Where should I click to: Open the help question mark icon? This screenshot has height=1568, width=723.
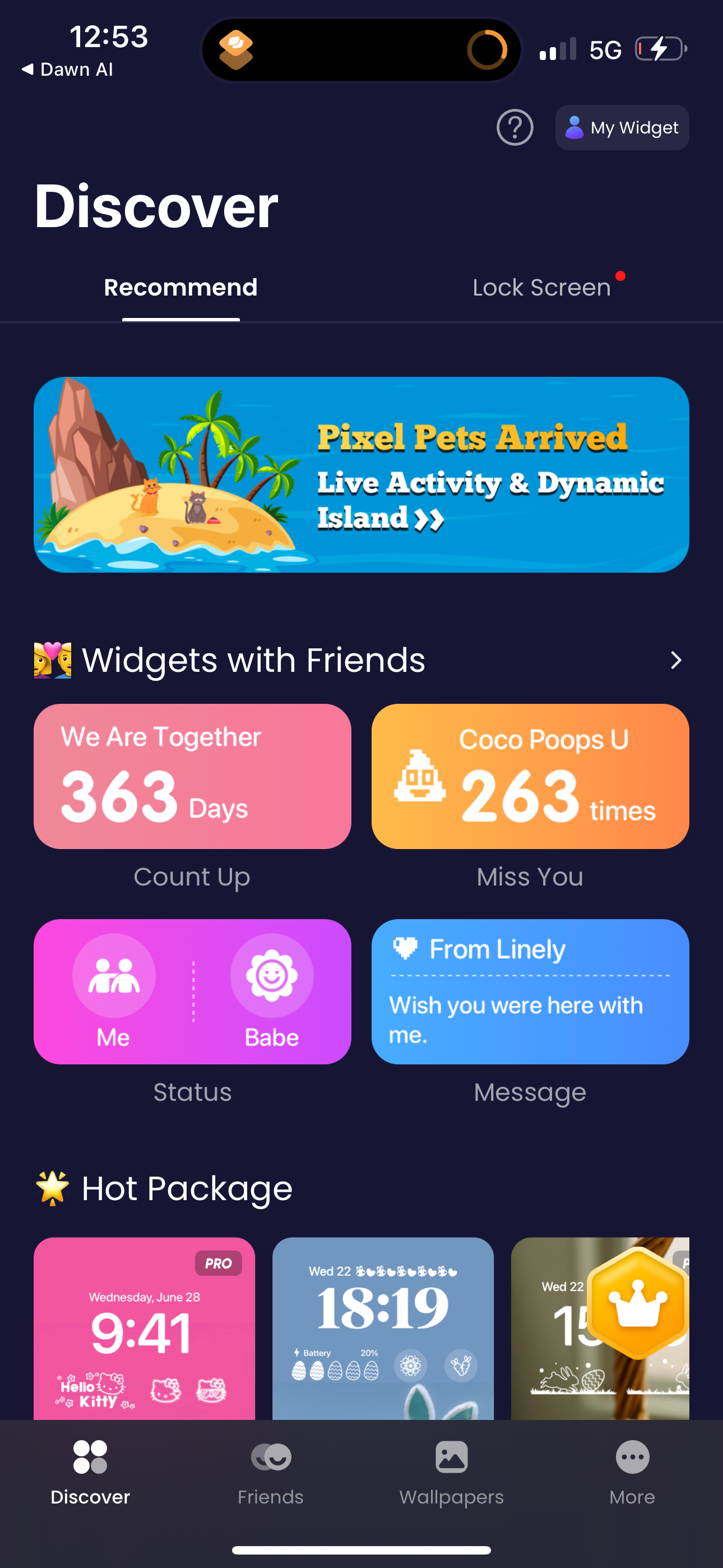[515, 128]
